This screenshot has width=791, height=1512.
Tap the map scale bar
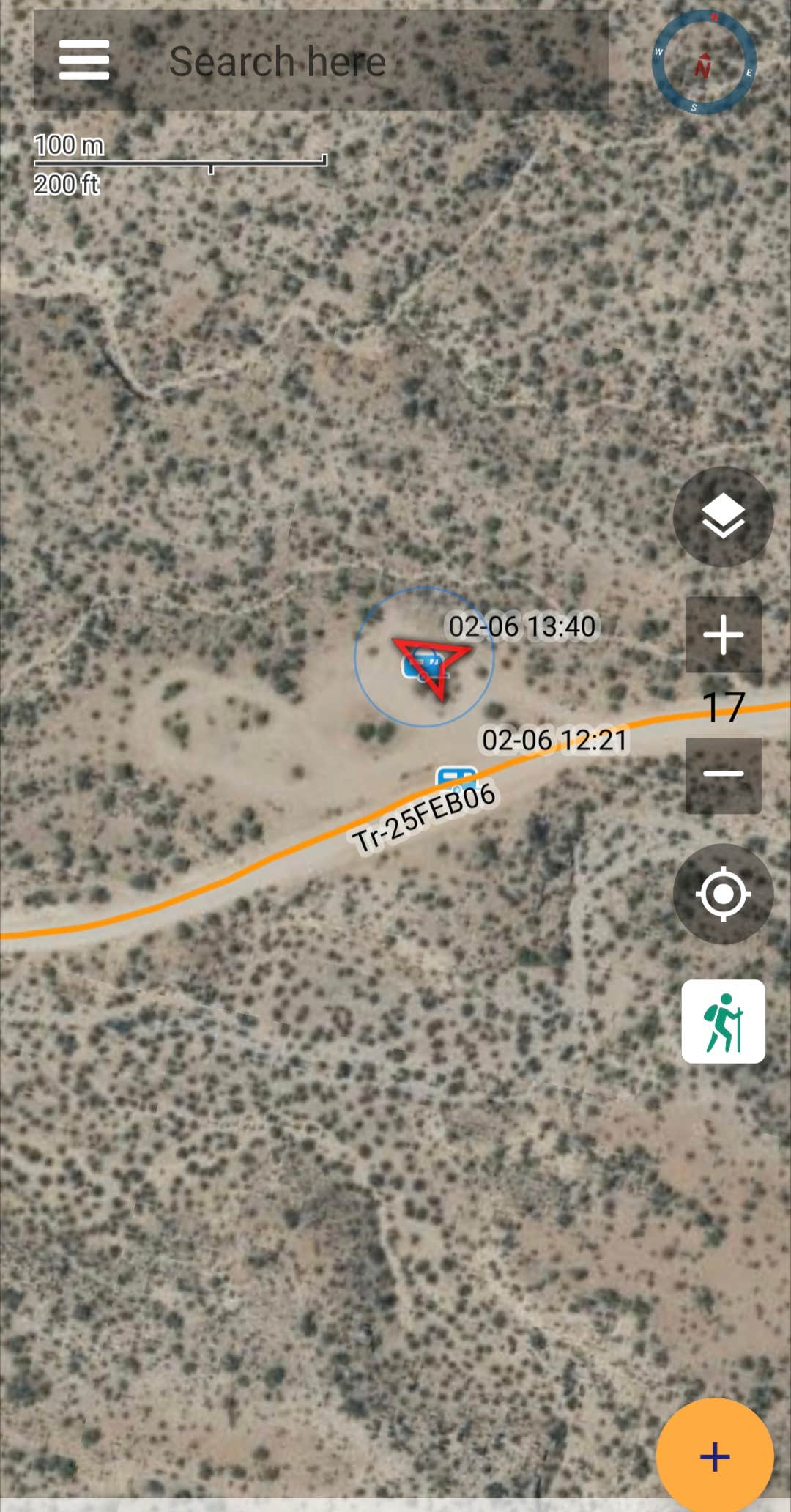tap(179, 161)
